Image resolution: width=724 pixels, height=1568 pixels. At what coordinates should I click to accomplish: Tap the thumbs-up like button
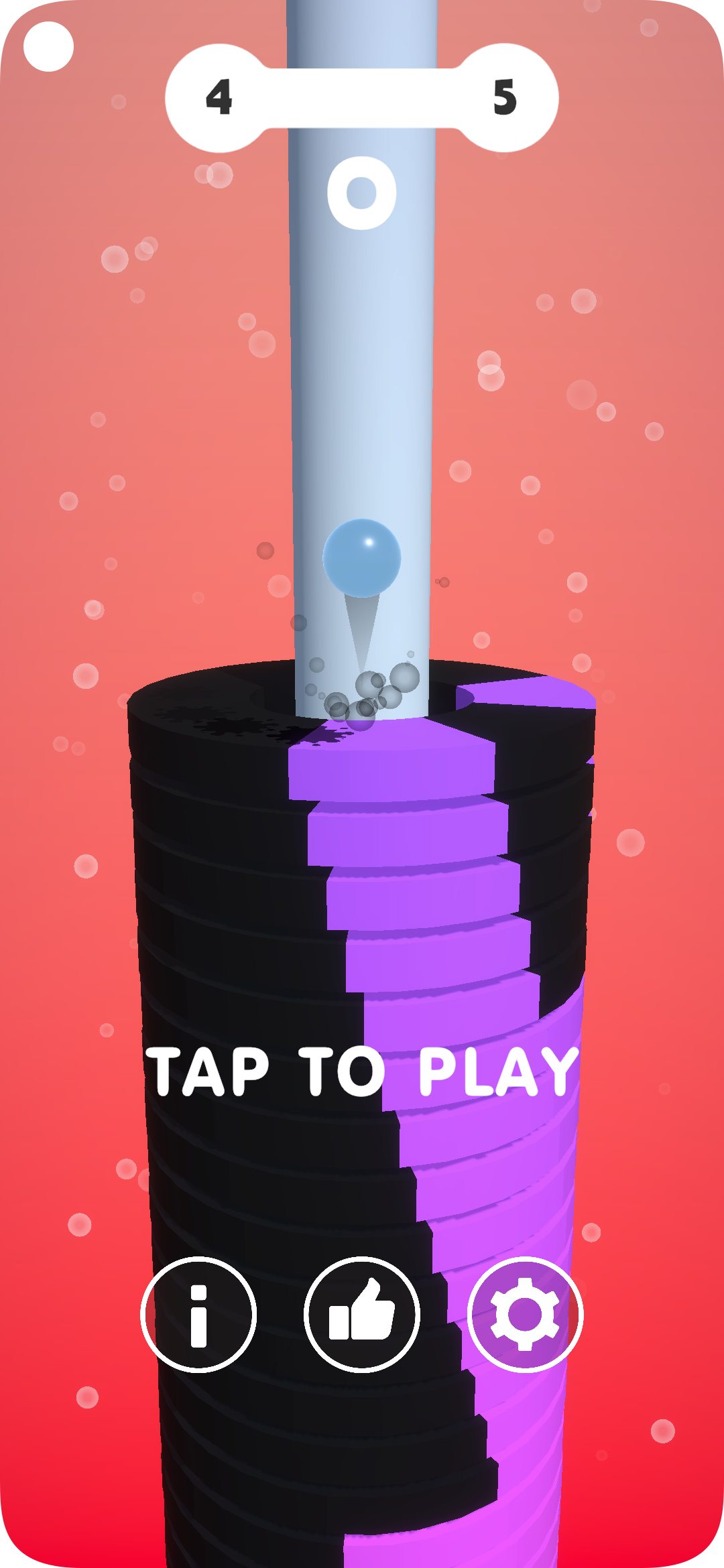(x=362, y=1315)
